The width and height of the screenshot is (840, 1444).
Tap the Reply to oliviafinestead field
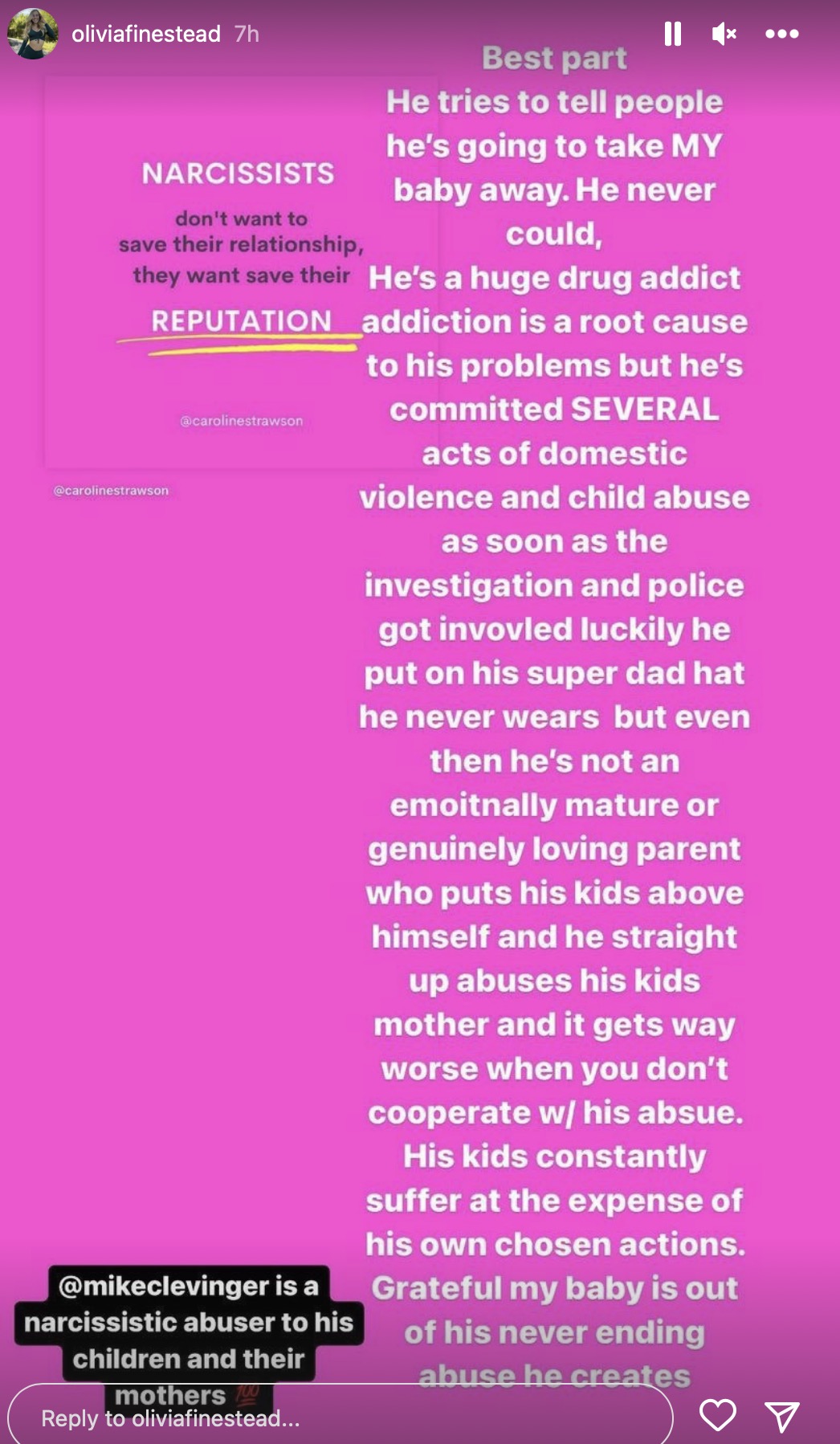337,1417
